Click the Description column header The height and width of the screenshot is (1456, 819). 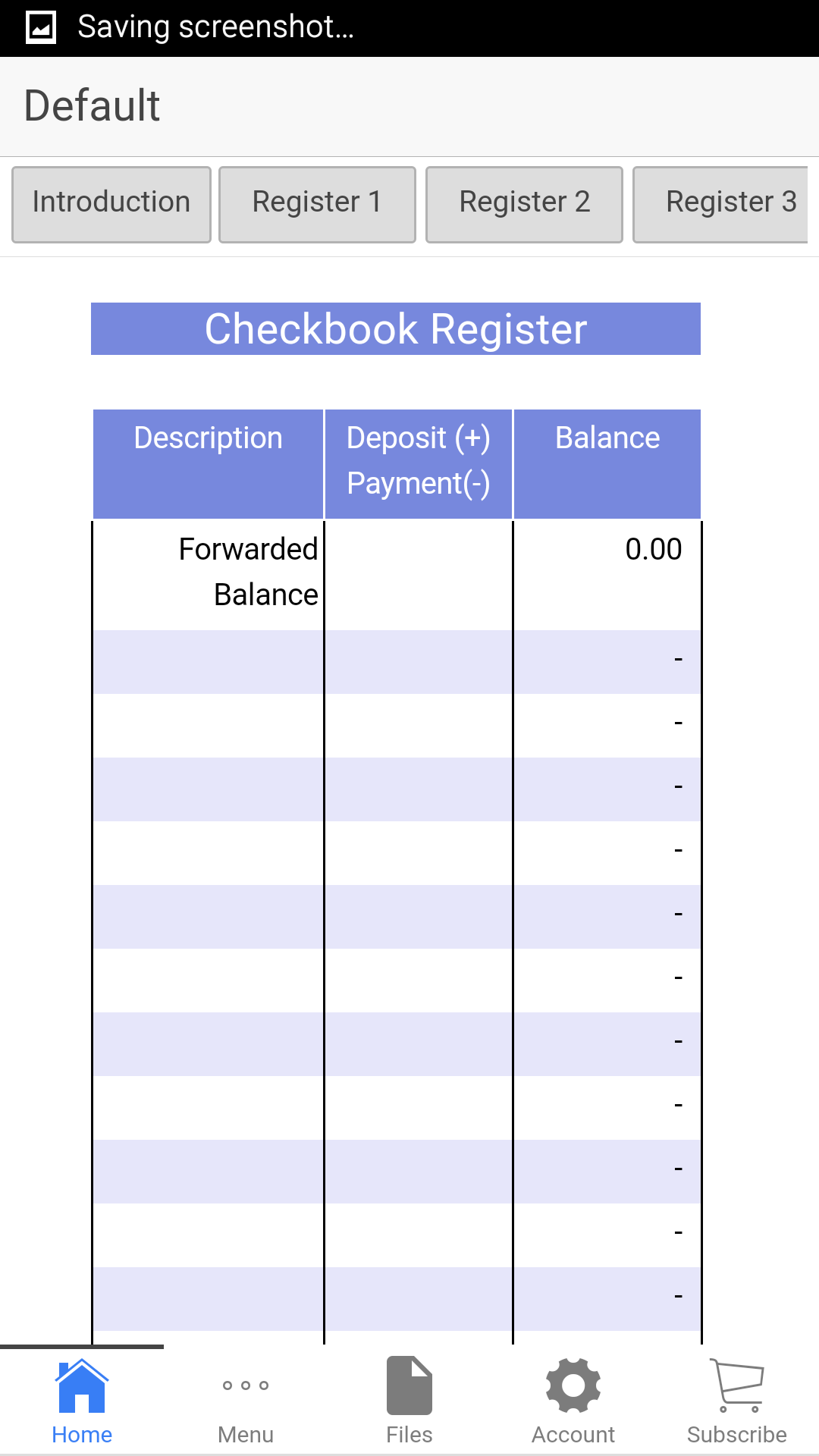click(208, 438)
